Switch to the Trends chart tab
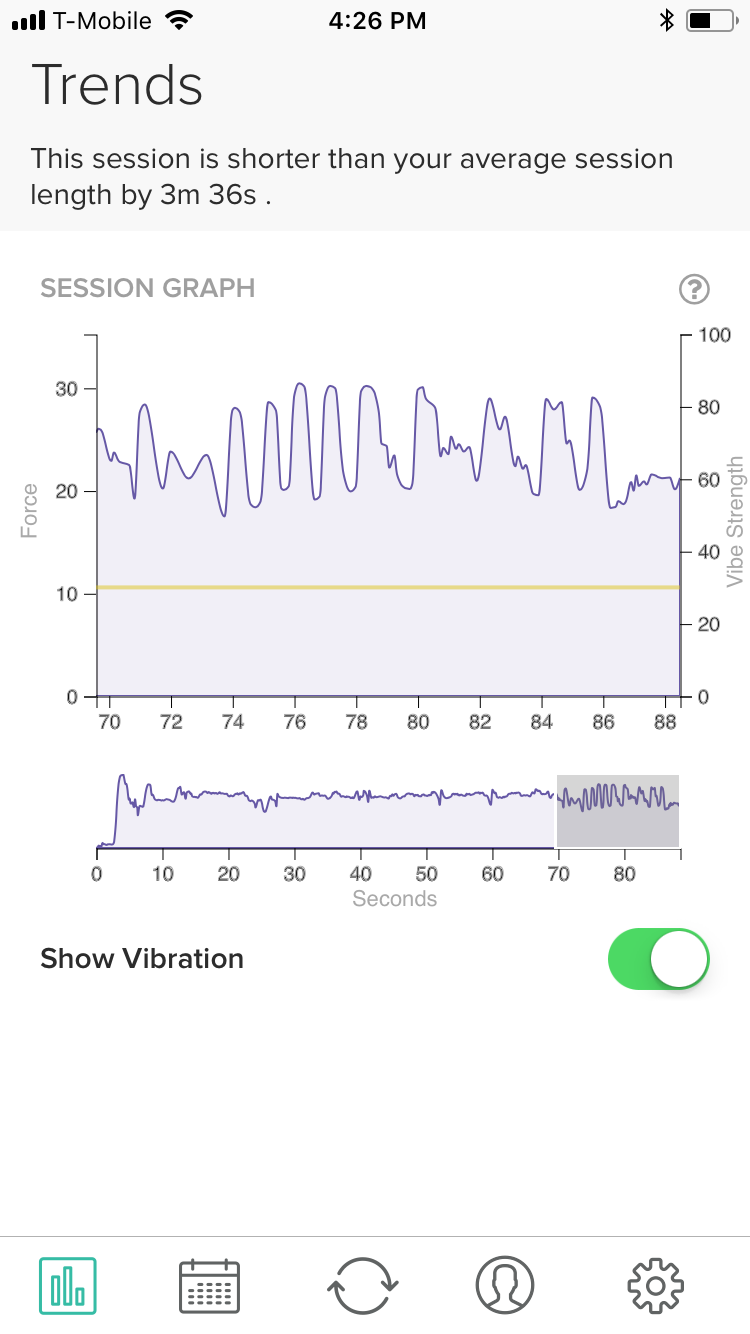Image resolution: width=750 pixels, height=1334 pixels. point(68,1285)
